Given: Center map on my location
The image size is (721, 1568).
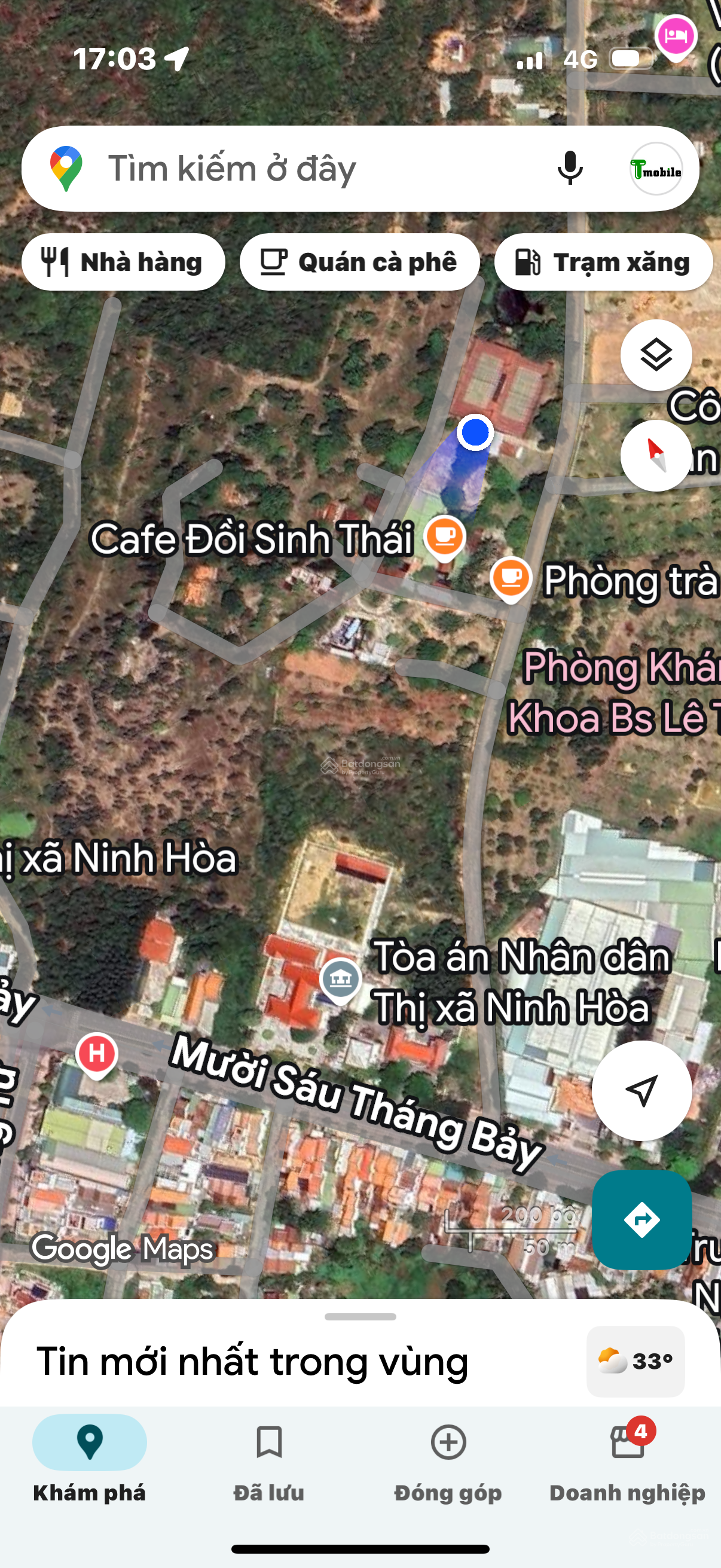Looking at the screenshot, I should pos(642,1091).
